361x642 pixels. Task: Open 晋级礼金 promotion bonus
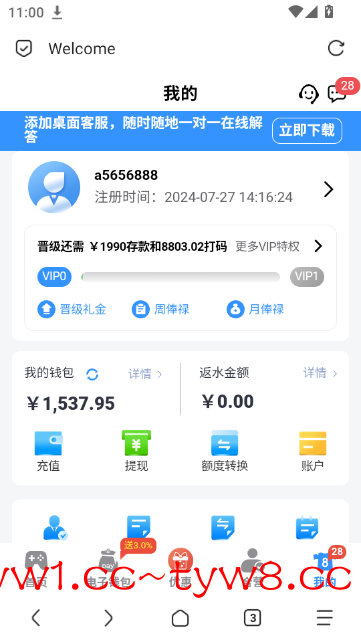[x=72, y=309]
